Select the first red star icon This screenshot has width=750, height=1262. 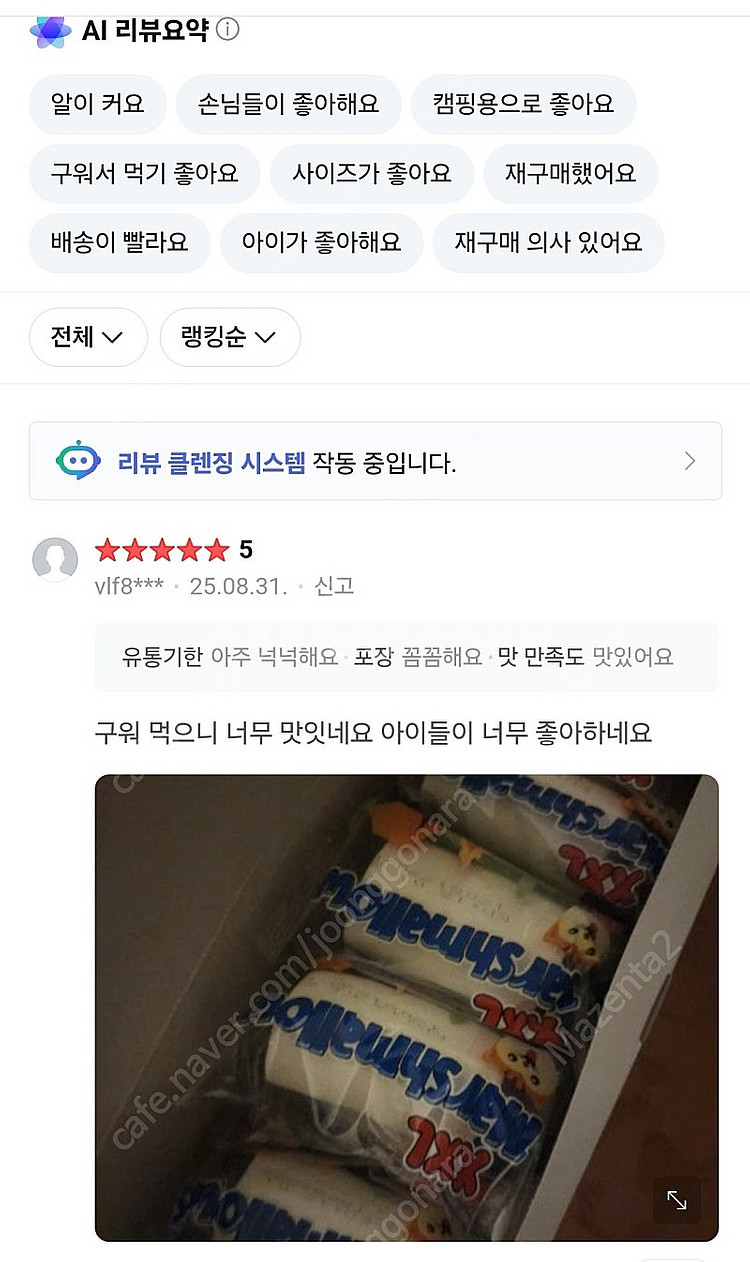[x=105, y=550]
